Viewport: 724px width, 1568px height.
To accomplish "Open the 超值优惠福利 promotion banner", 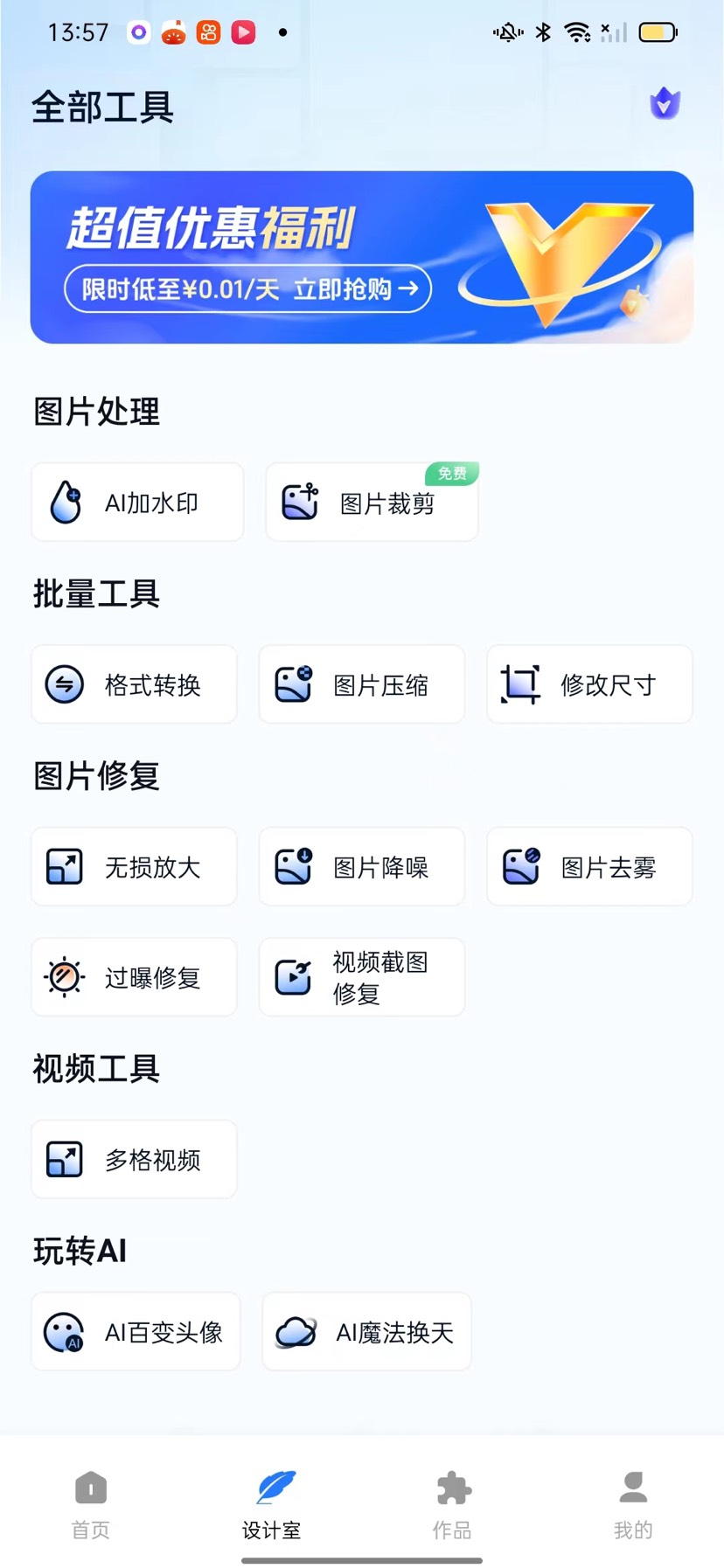I will pyautogui.click(x=361, y=257).
